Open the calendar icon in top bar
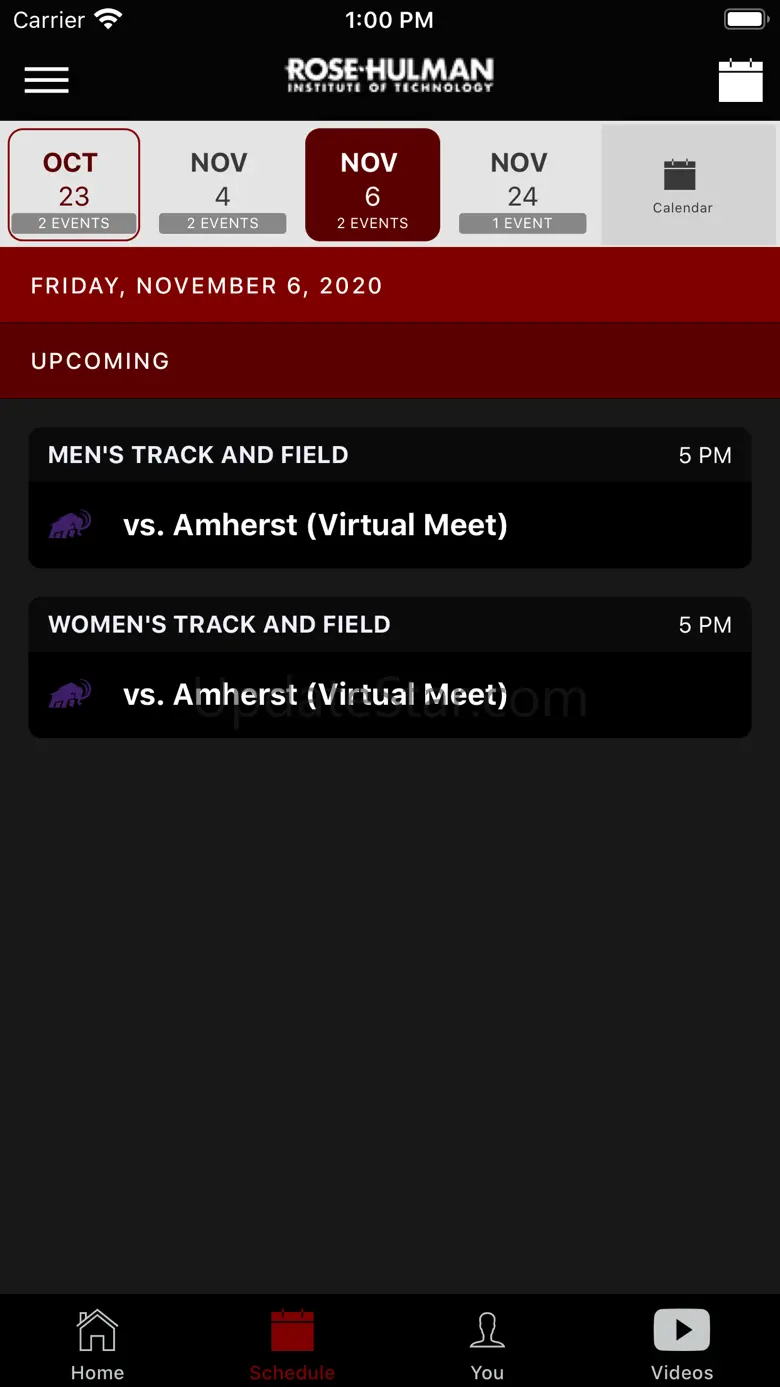 (x=740, y=80)
